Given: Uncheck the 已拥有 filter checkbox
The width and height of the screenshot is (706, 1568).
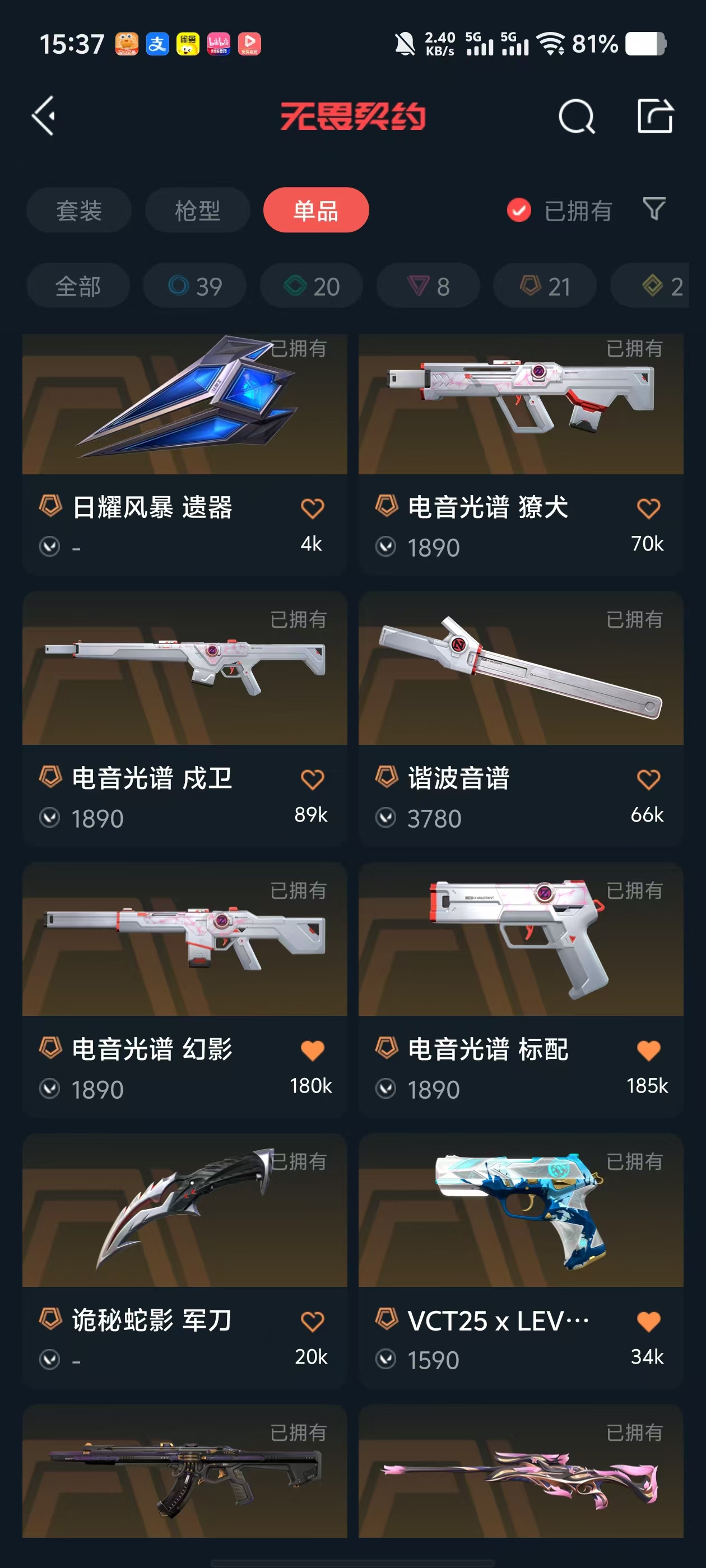Looking at the screenshot, I should [x=519, y=211].
